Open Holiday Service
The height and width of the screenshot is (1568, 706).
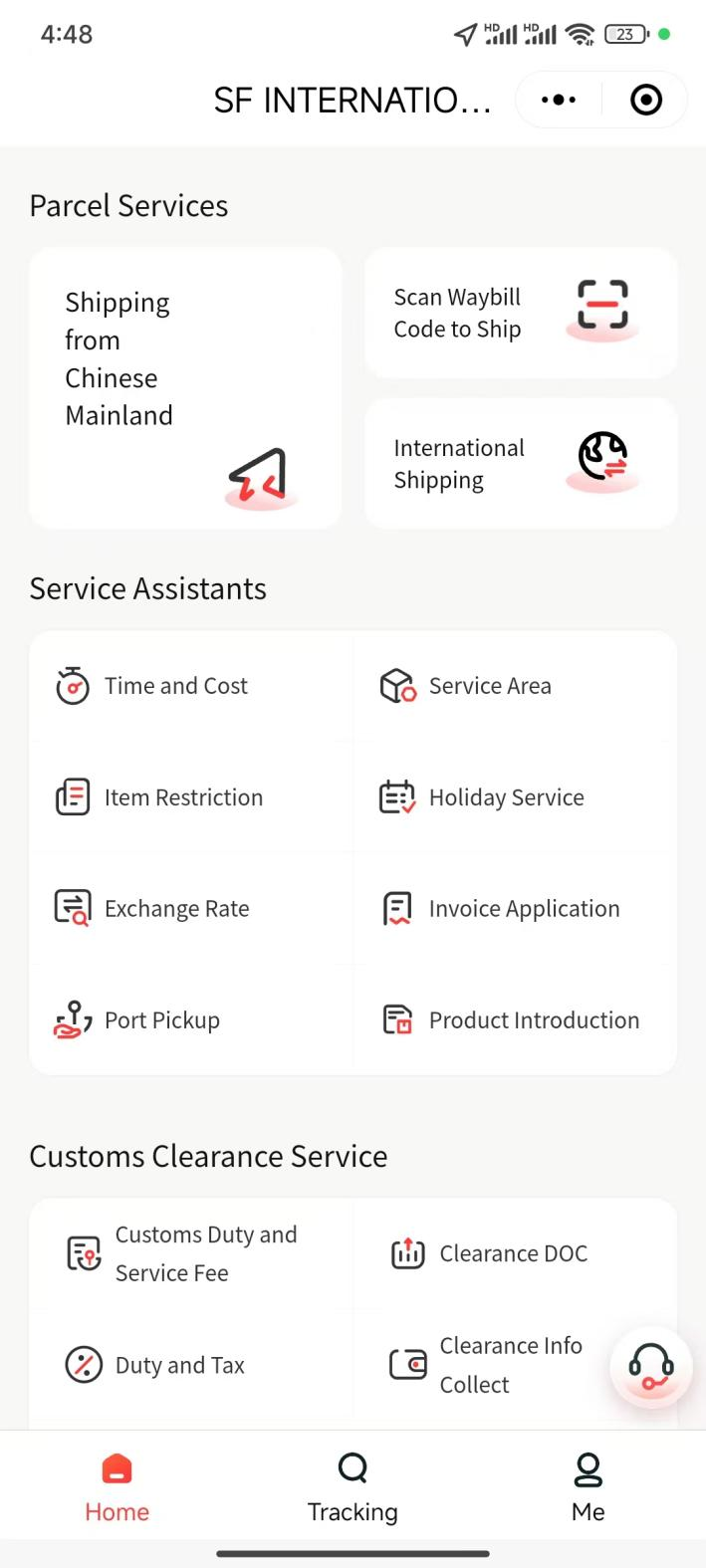point(506,797)
